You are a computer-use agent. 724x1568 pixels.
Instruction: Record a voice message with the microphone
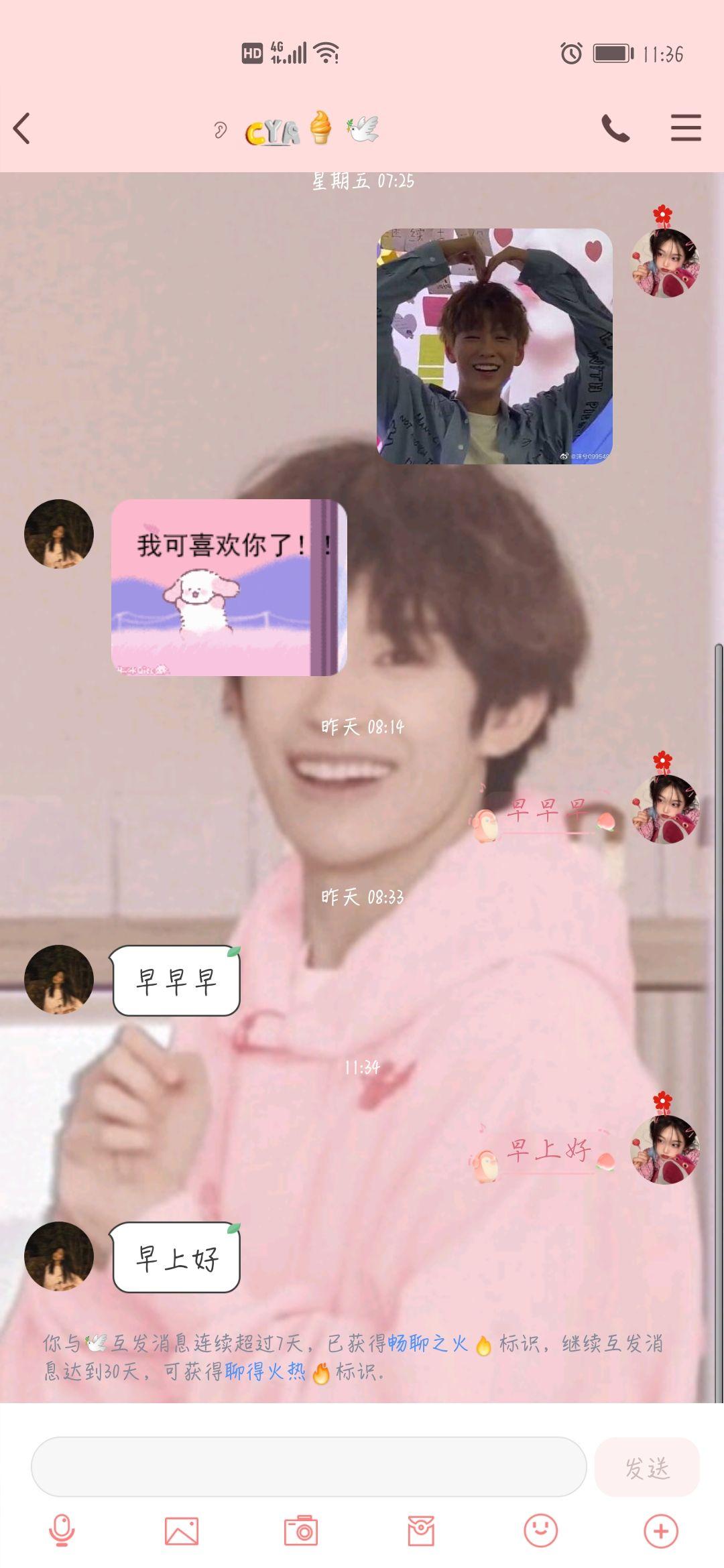[x=62, y=1531]
